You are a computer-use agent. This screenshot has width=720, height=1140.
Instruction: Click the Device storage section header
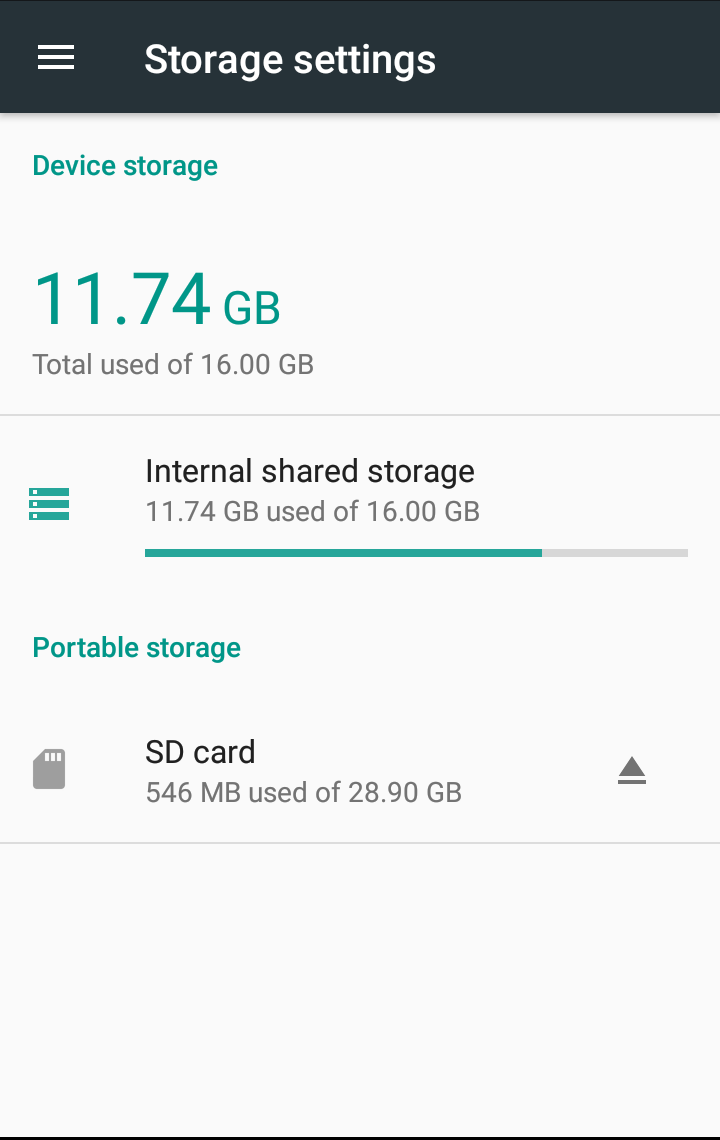pyautogui.click(x=125, y=165)
